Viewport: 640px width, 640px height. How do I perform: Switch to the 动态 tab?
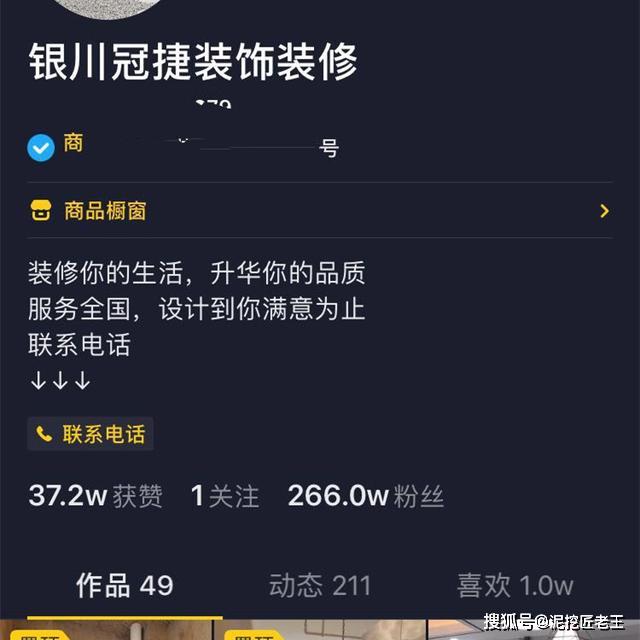[319, 585]
